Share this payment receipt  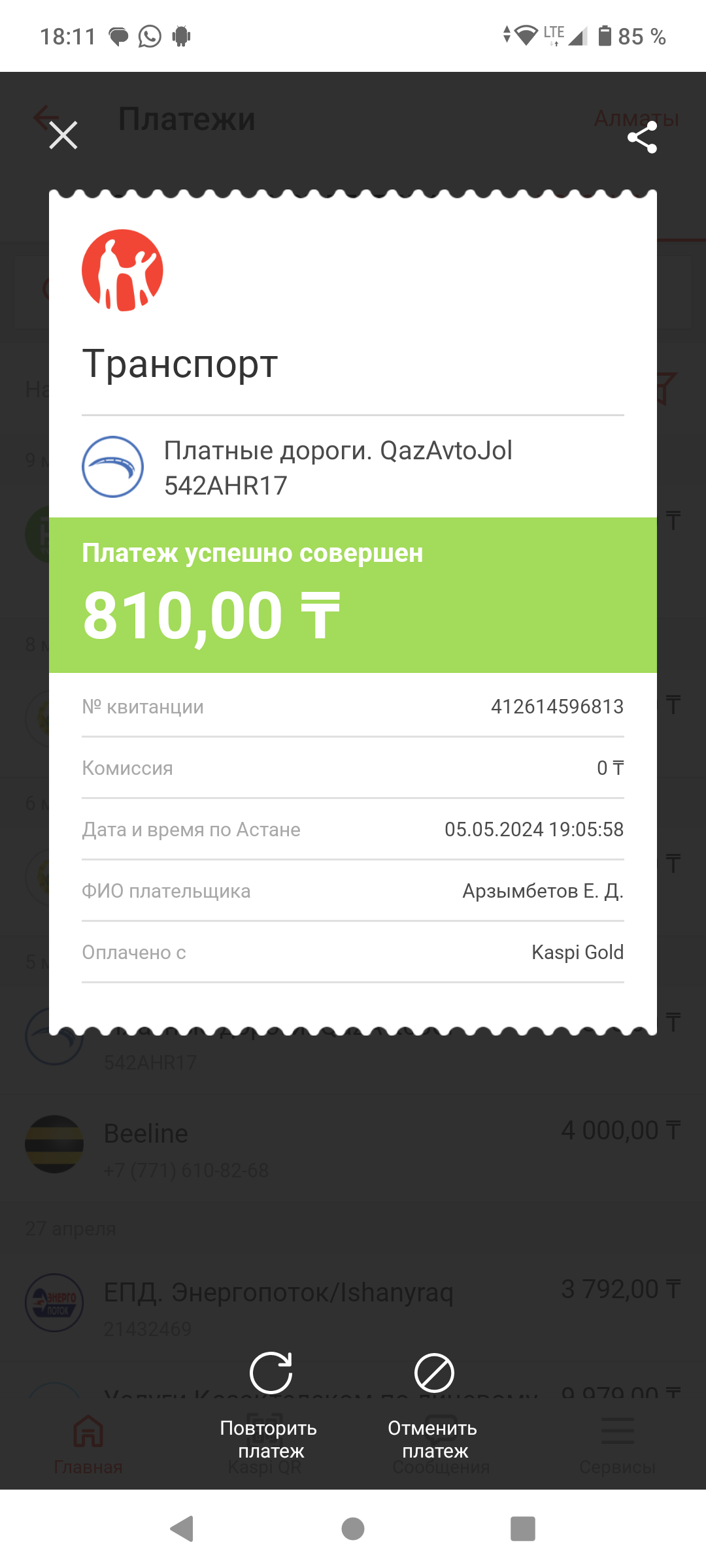(x=642, y=137)
